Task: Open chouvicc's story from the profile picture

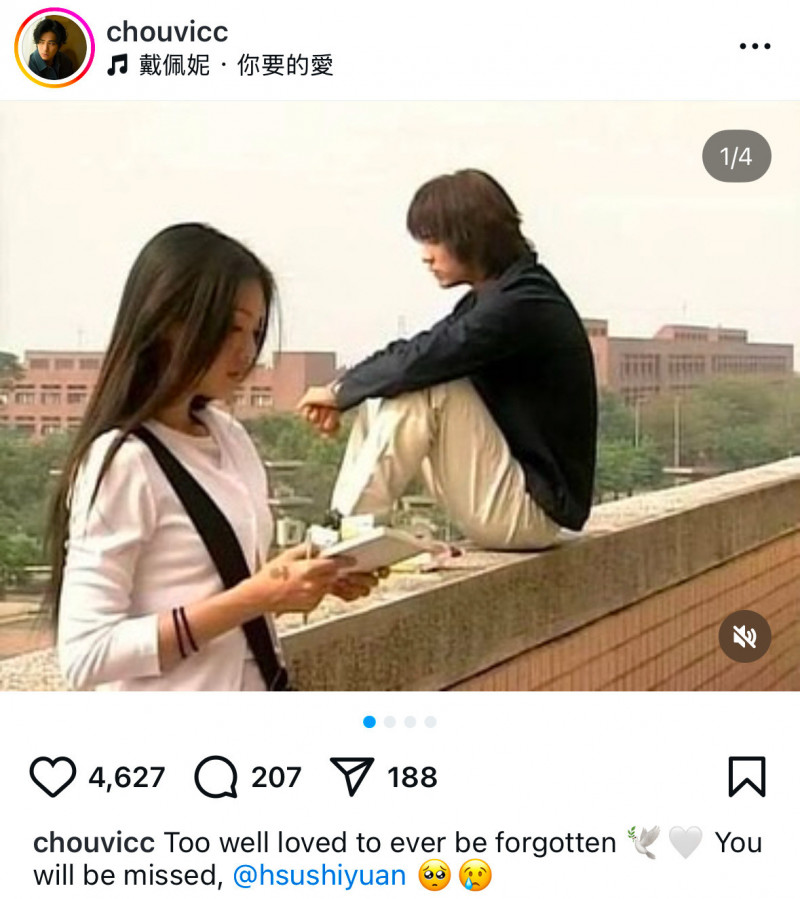Action: coord(54,48)
